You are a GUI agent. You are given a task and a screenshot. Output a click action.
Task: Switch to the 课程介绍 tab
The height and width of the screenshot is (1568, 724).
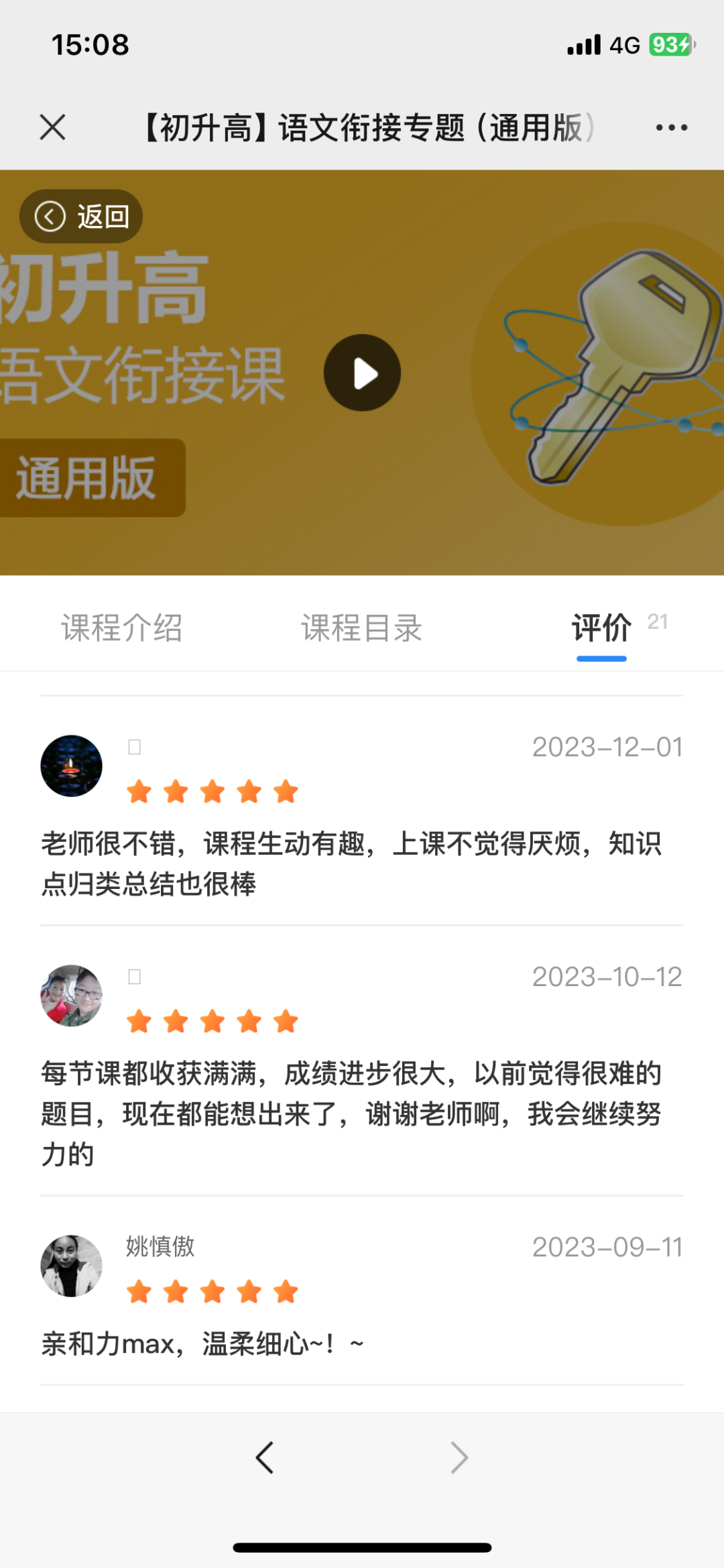click(121, 628)
